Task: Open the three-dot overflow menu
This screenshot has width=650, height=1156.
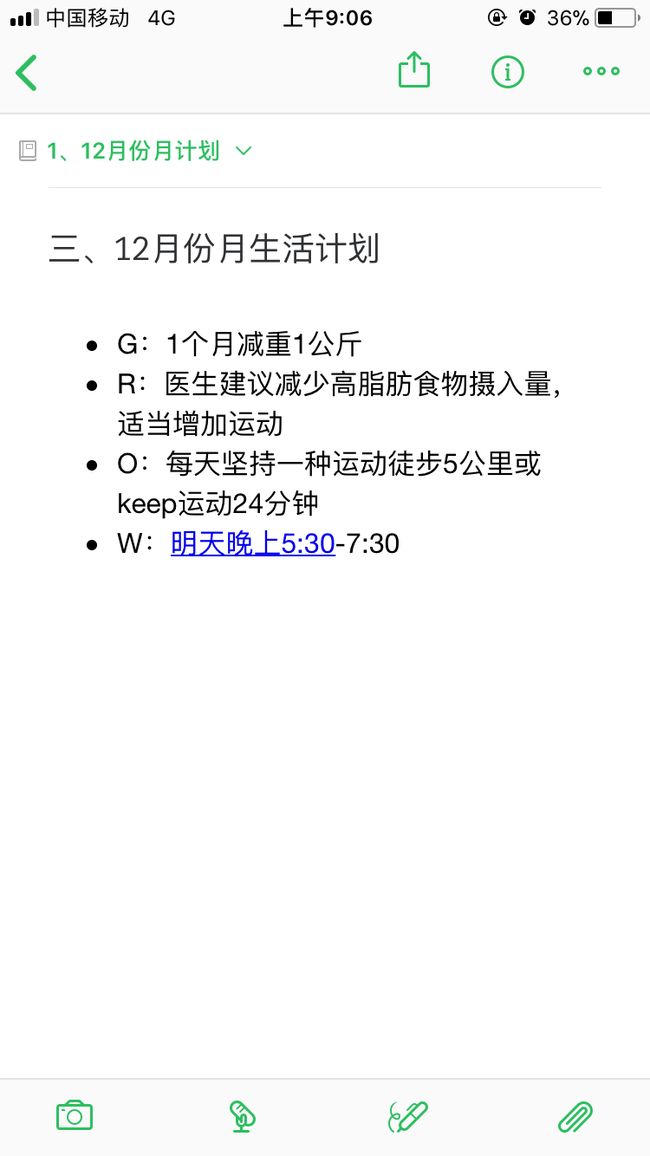Action: (601, 72)
